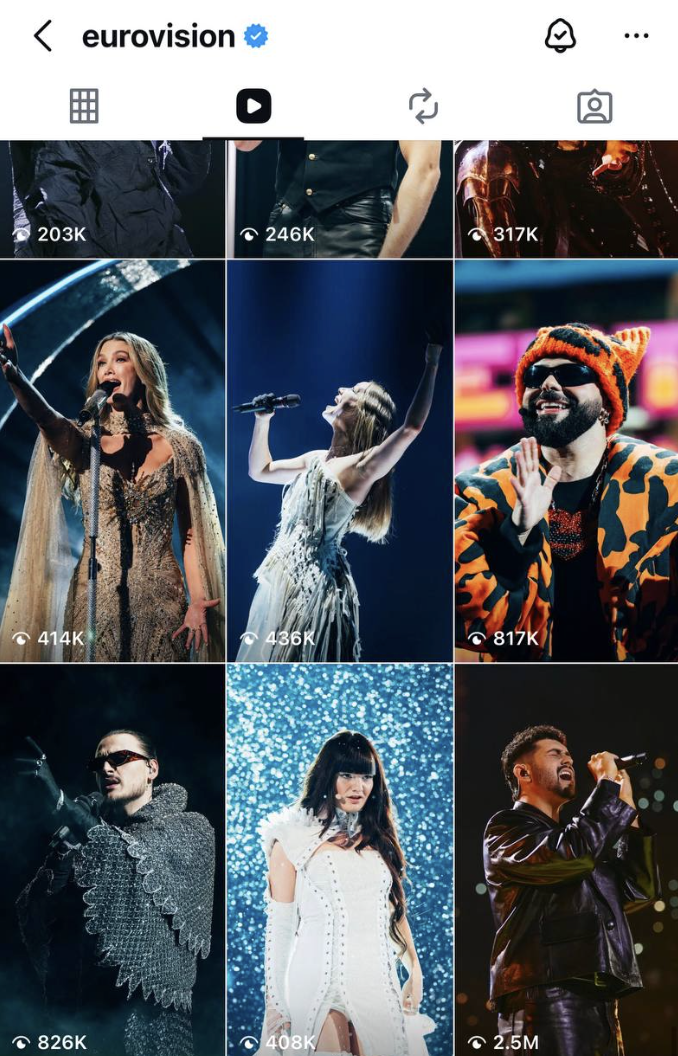Open the notifications bell settings
The height and width of the screenshot is (1056, 678).
pos(560,36)
